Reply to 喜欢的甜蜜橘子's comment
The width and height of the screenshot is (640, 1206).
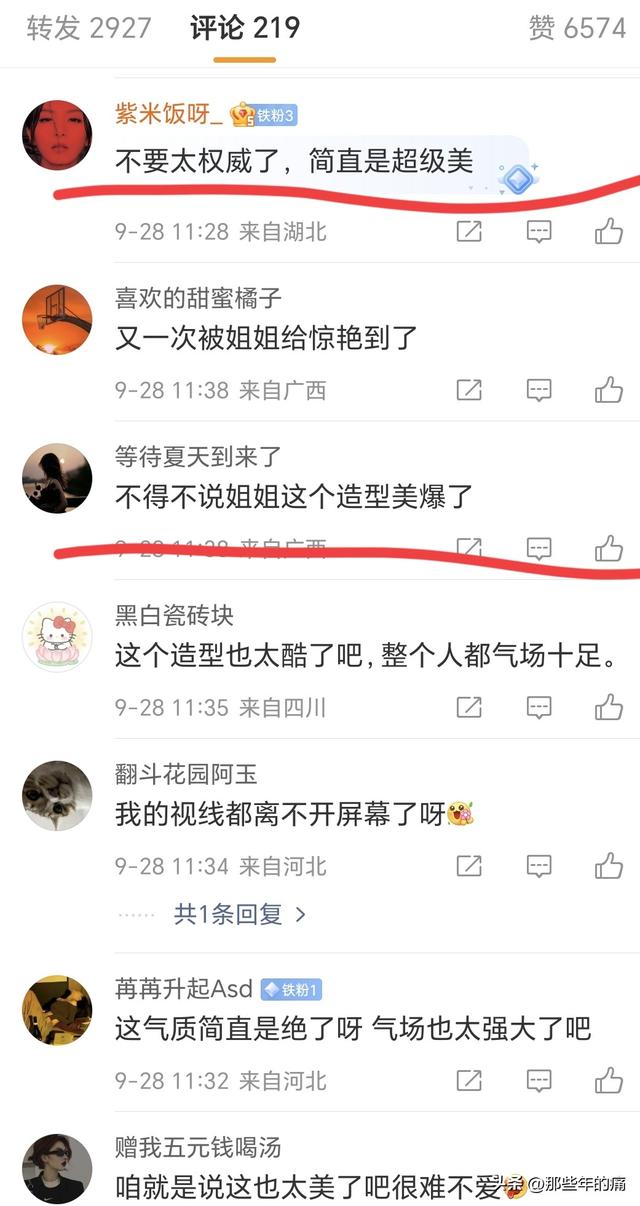539,390
